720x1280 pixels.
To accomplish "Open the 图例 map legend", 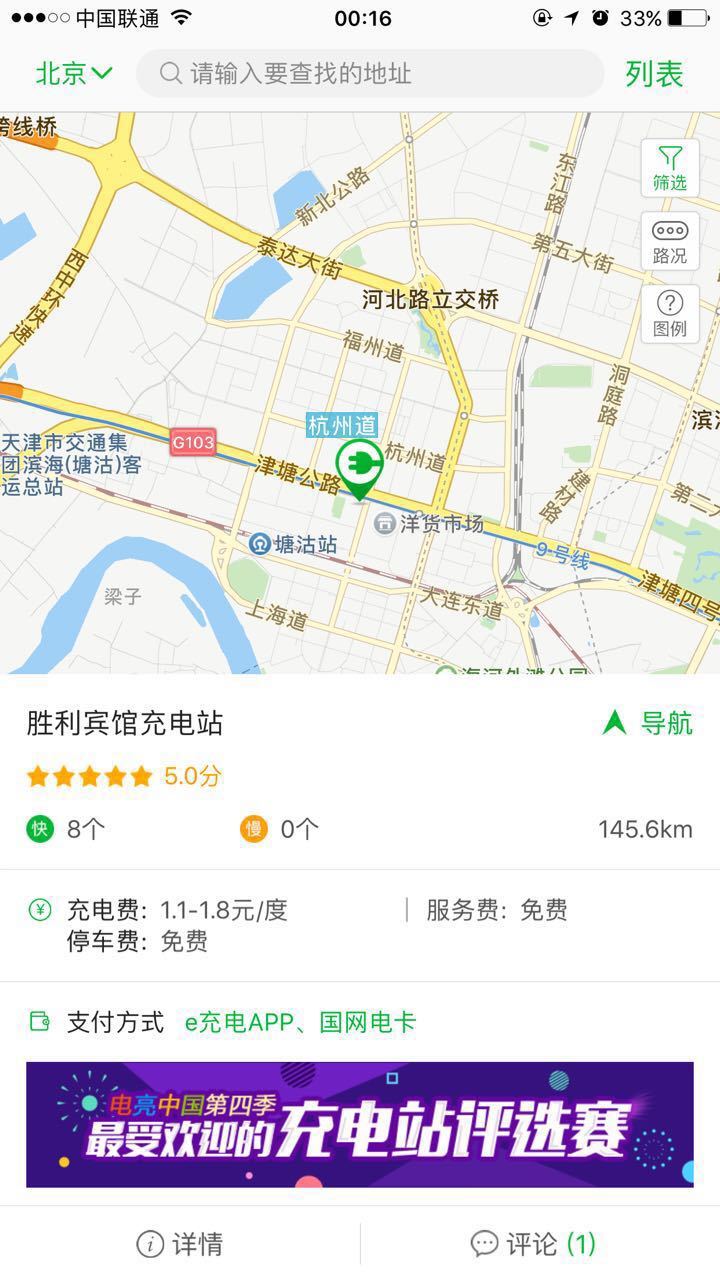I will click(x=669, y=313).
